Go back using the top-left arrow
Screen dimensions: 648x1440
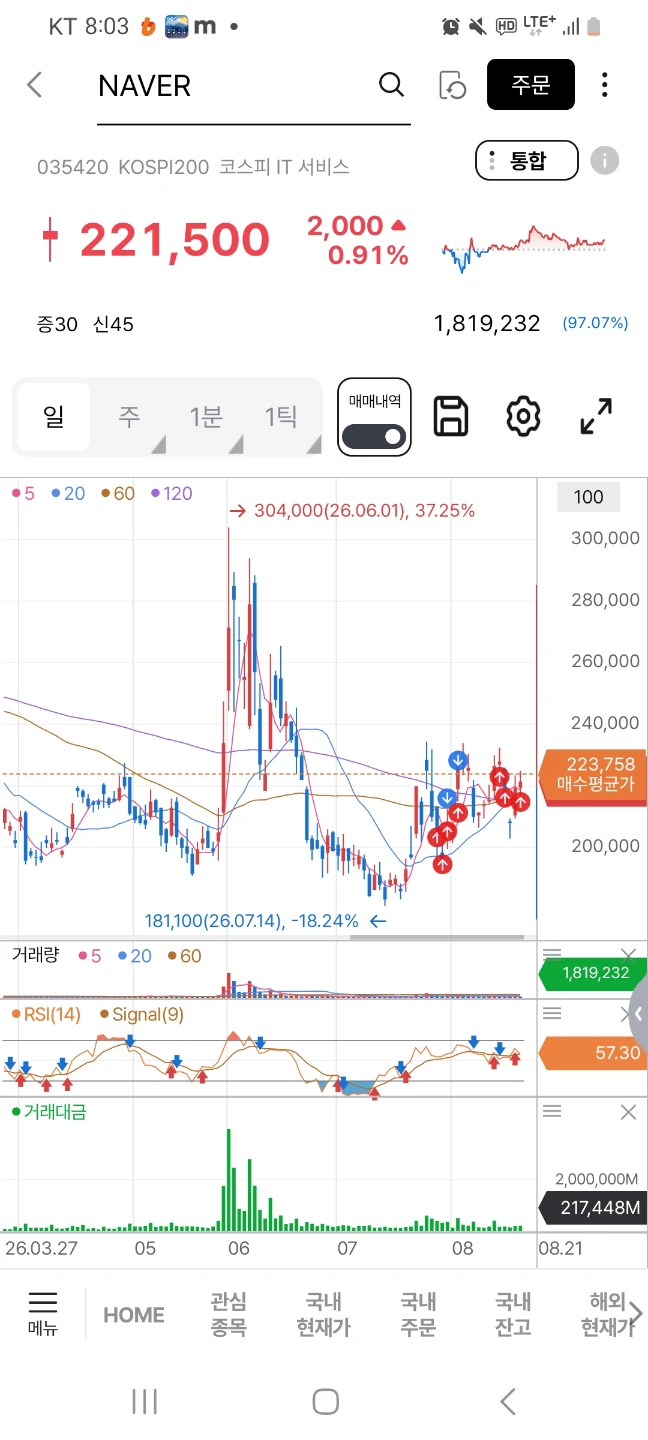click(35, 85)
